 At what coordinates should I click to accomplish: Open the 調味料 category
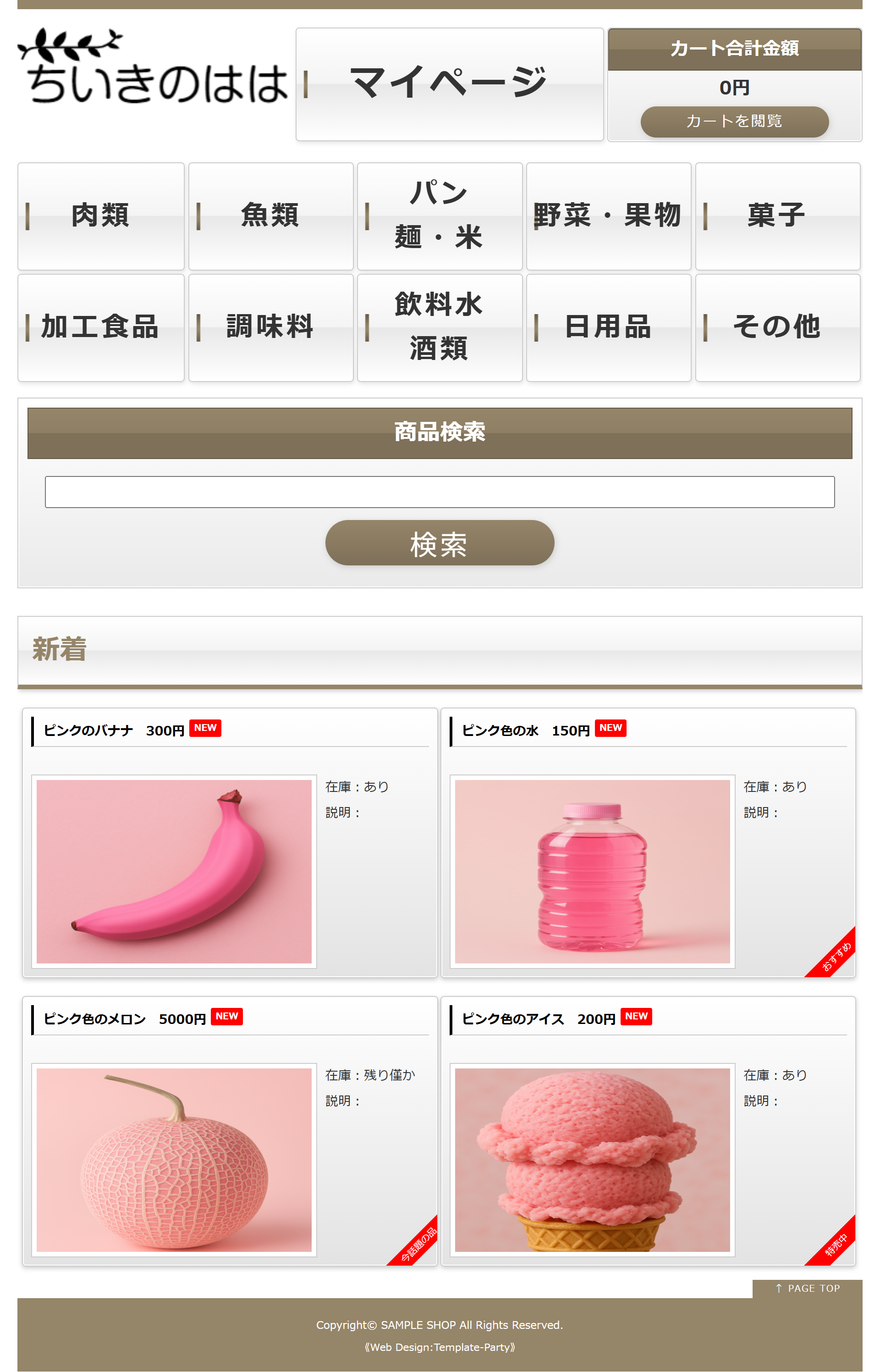tap(270, 327)
